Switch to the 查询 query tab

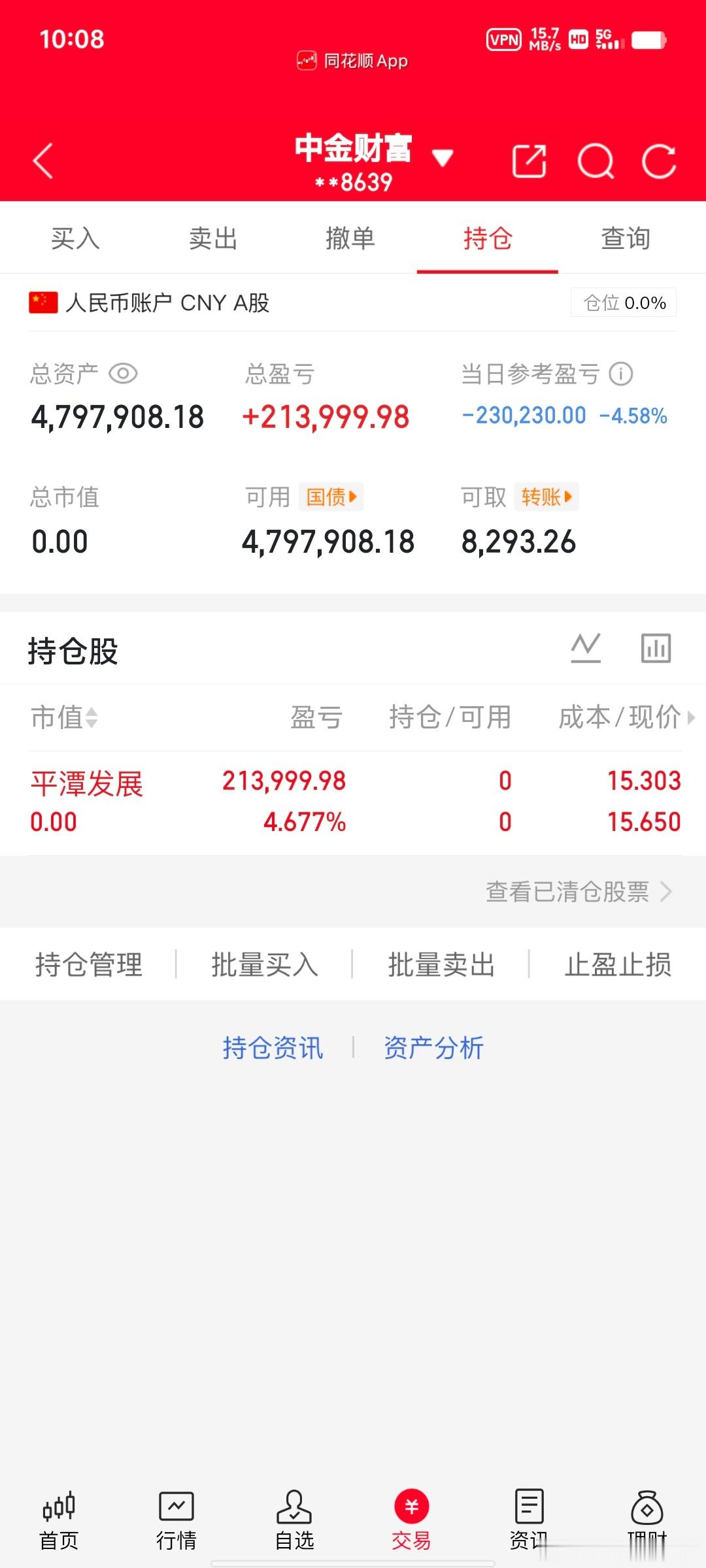624,238
